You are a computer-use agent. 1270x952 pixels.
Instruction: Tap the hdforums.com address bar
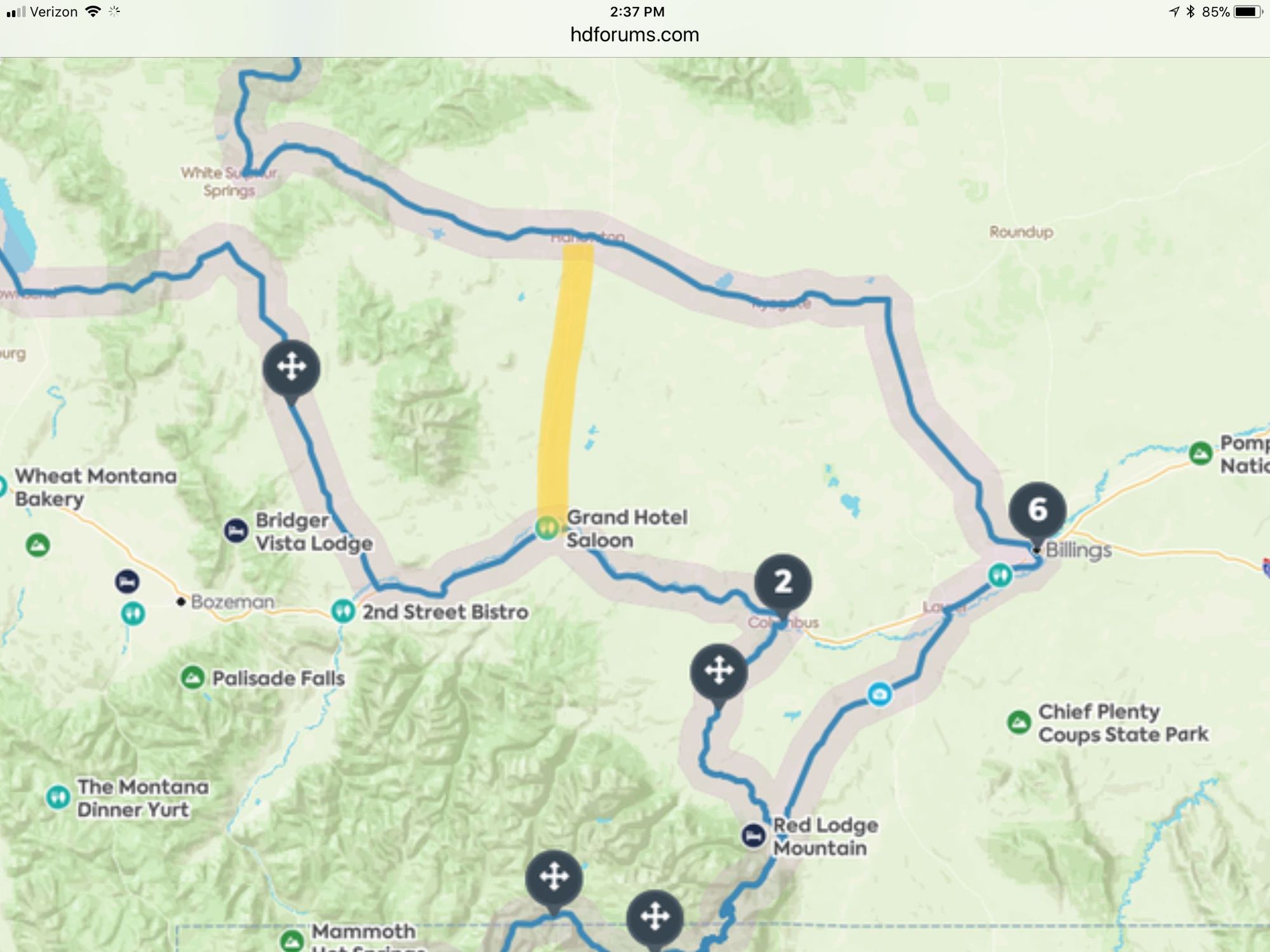[634, 34]
